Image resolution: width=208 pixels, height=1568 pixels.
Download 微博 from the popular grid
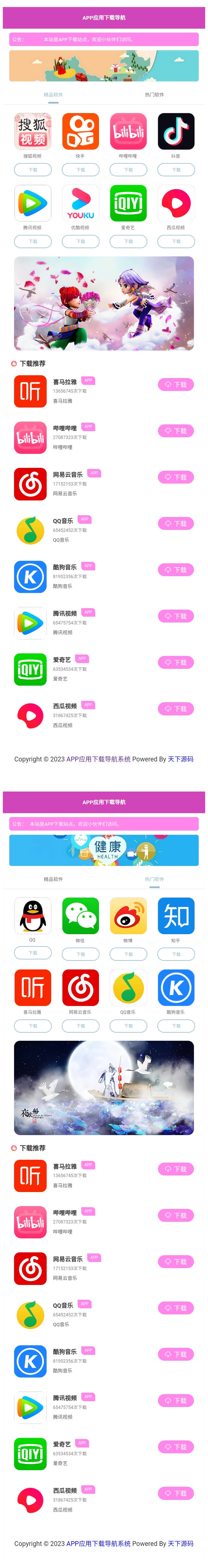(x=128, y=954)
